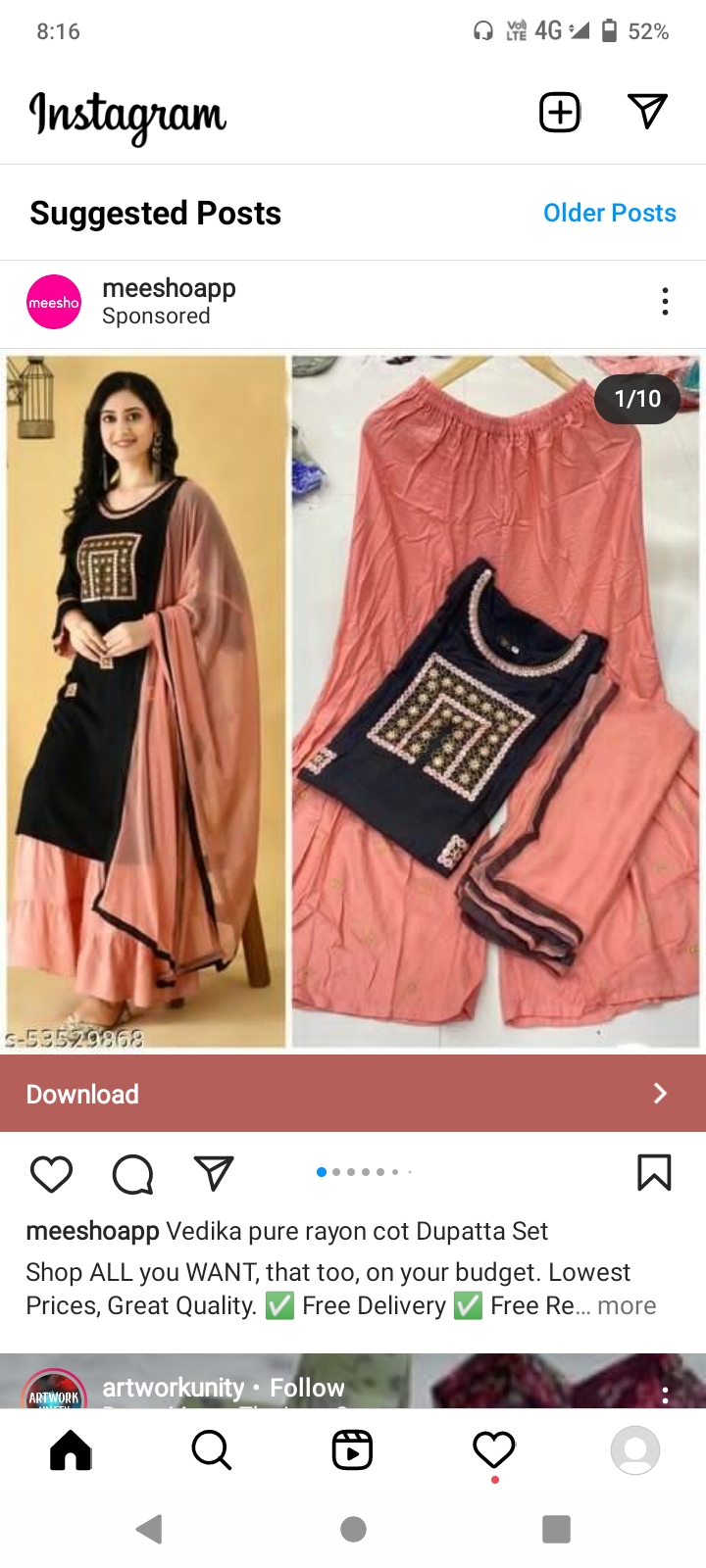Switch to the Search tab
Image resolution: width=706 pixels, height=1568 pixels.
coord(211,1450)
